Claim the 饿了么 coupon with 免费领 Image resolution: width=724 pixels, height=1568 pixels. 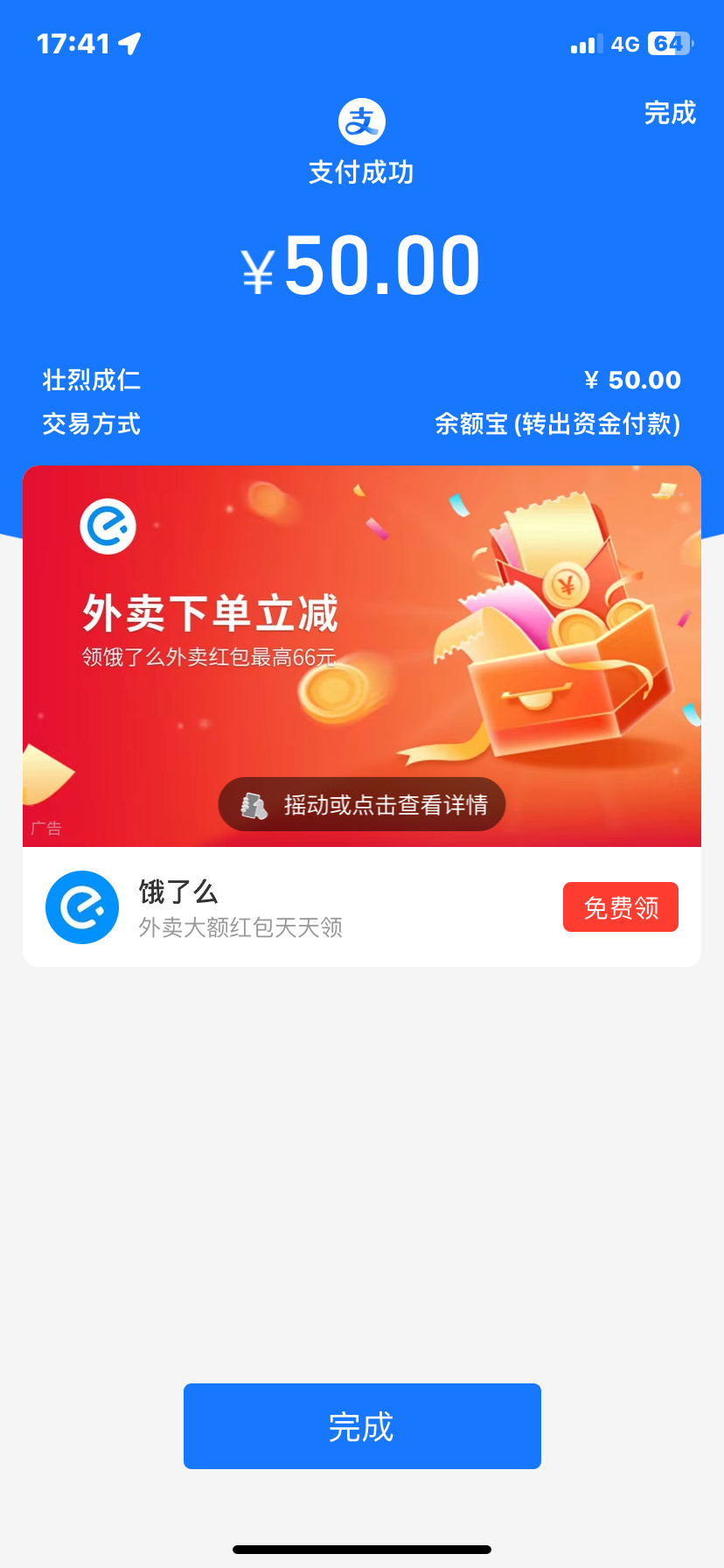point(620,907)
